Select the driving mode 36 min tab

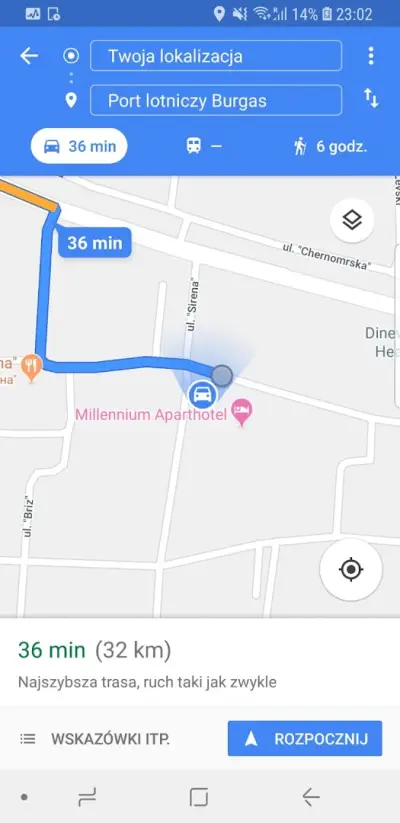click(x=79, y=146)
